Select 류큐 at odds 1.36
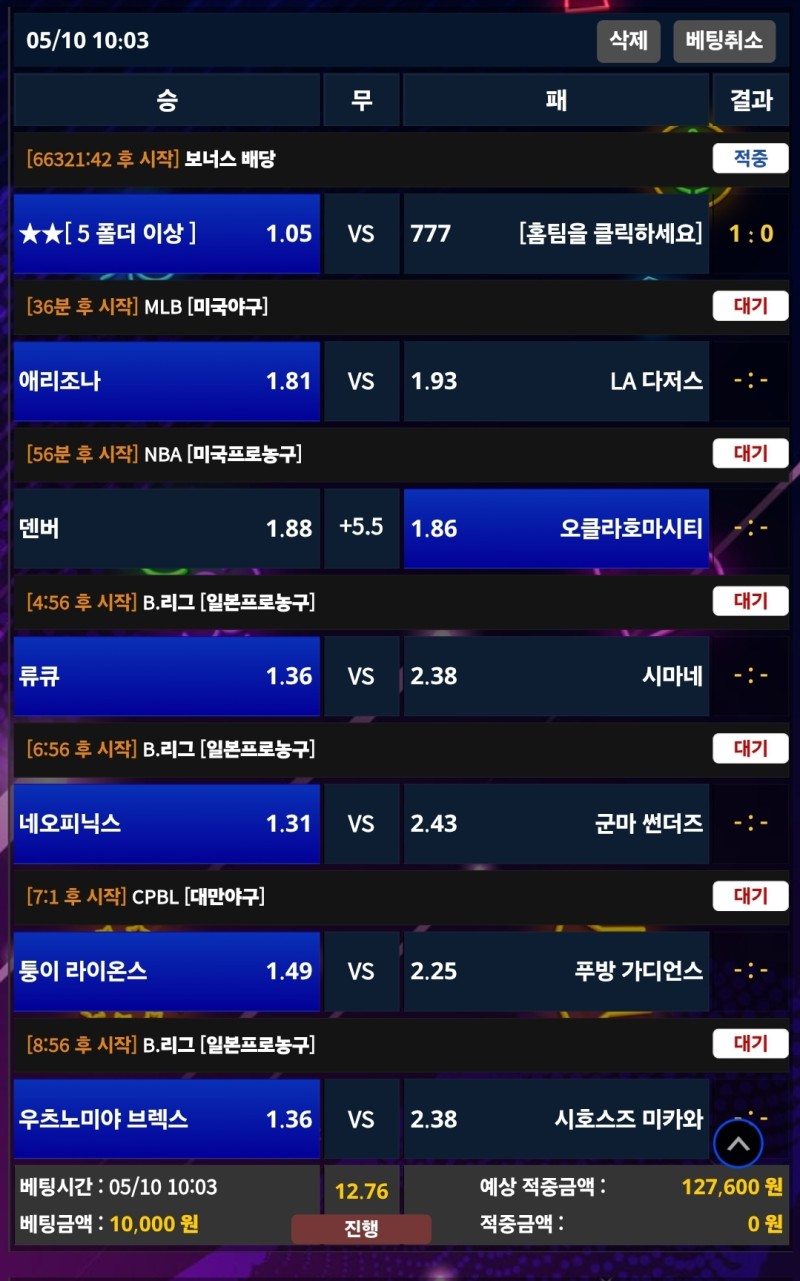Image resolution: width=800 pixels, height=1281 pixels. pyautogui.click(x=167, y=676)
